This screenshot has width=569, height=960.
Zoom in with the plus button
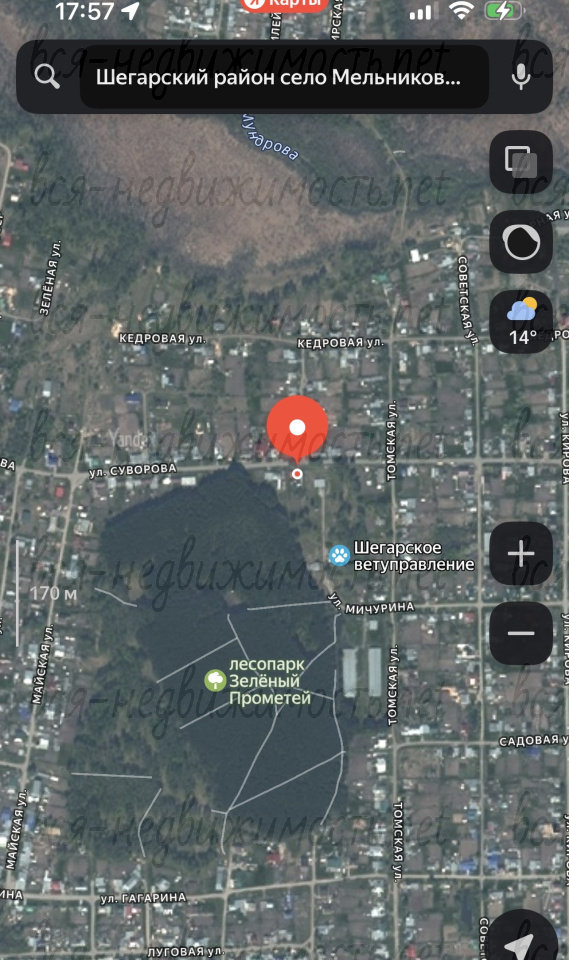(x=521, y=553)
